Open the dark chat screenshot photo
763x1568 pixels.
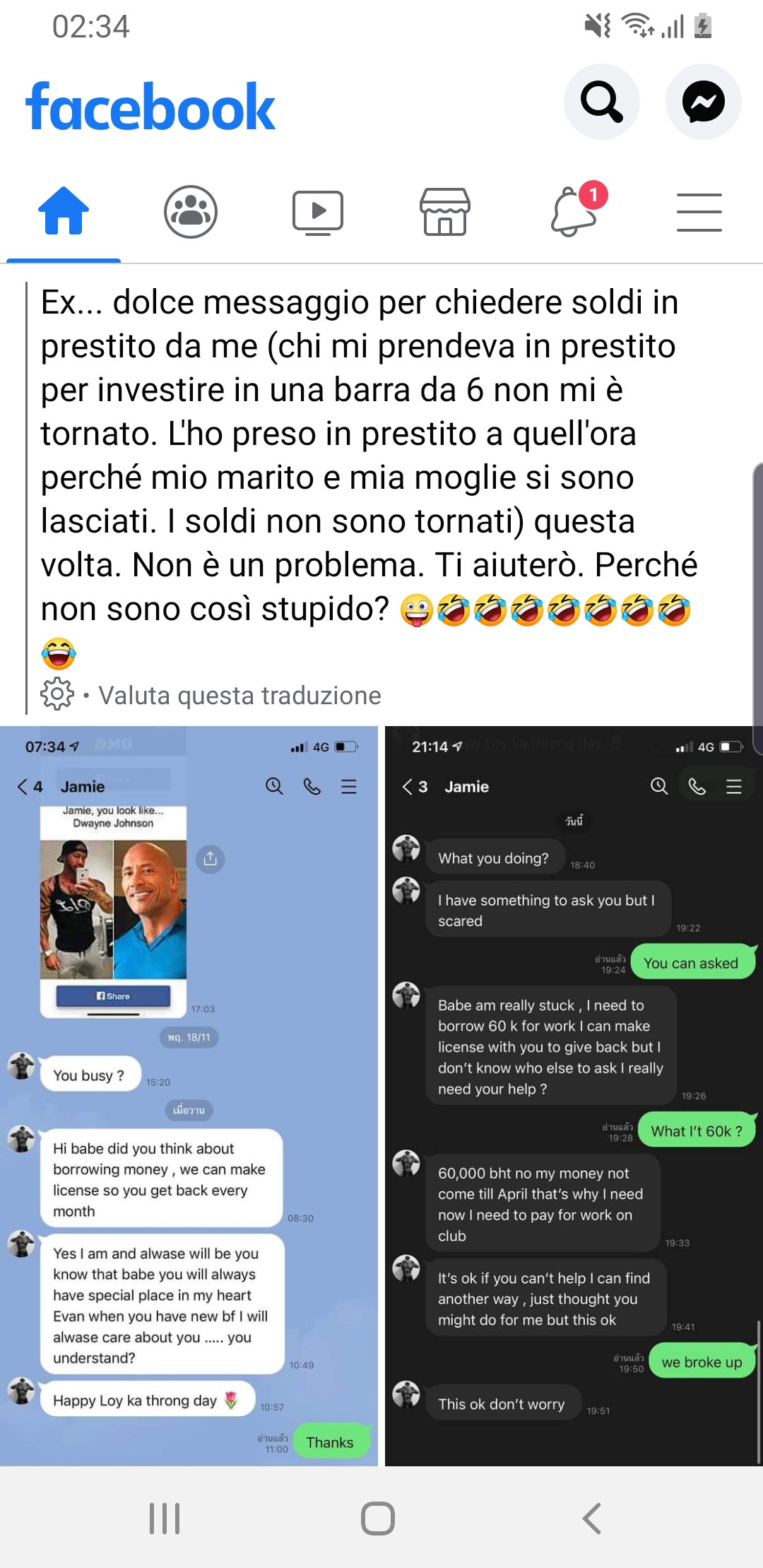572,1095
